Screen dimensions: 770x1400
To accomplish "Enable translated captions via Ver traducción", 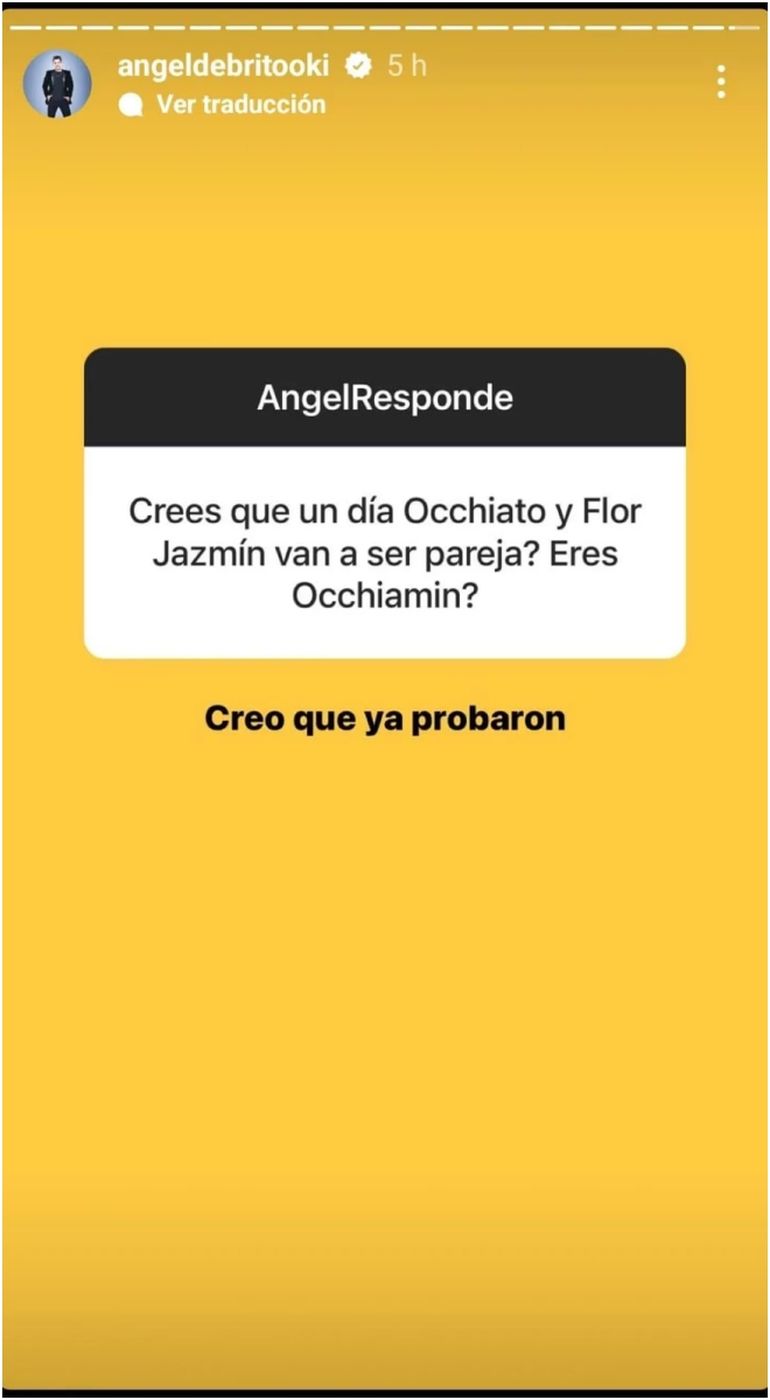I will pyautogui.click(x=238, y=103).
